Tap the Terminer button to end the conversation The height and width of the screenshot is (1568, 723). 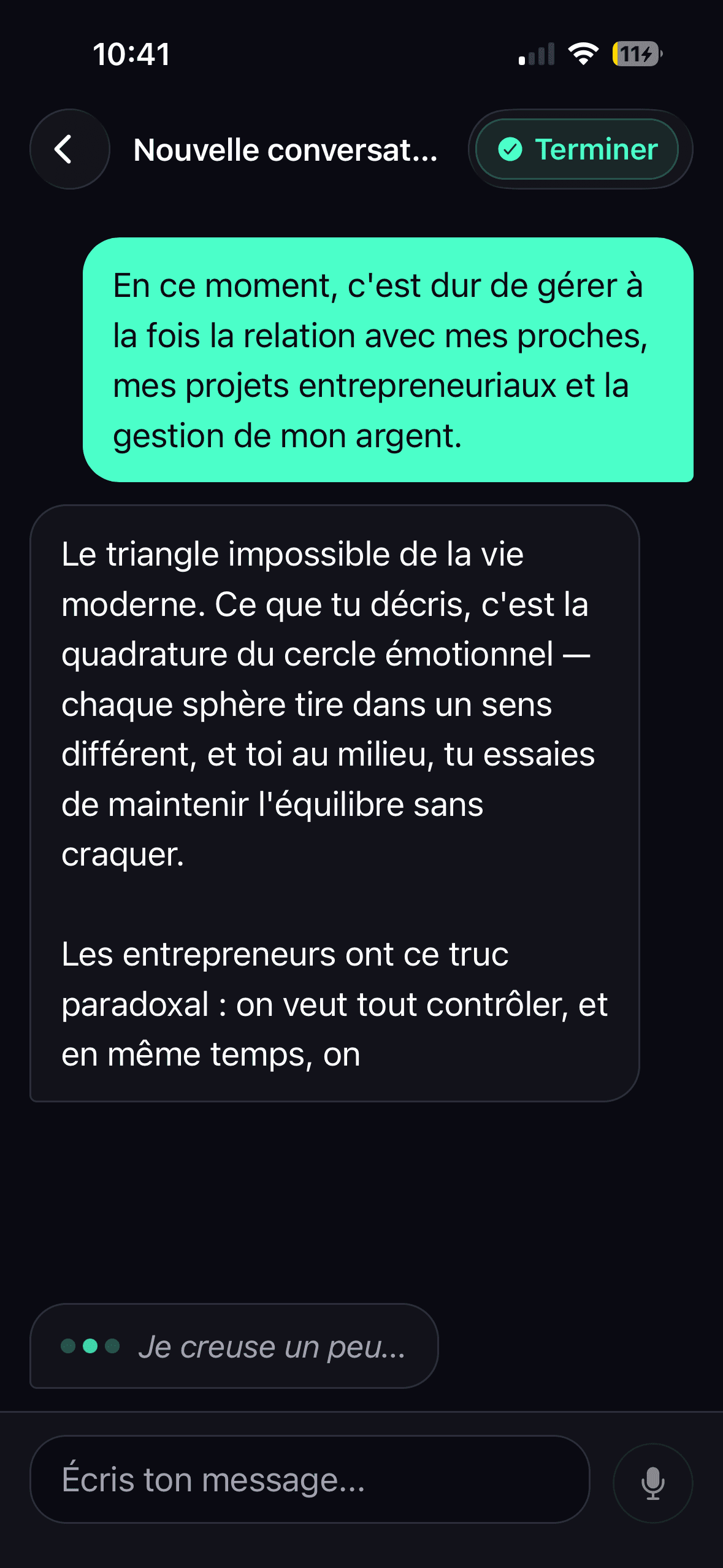tap(578, 149)
